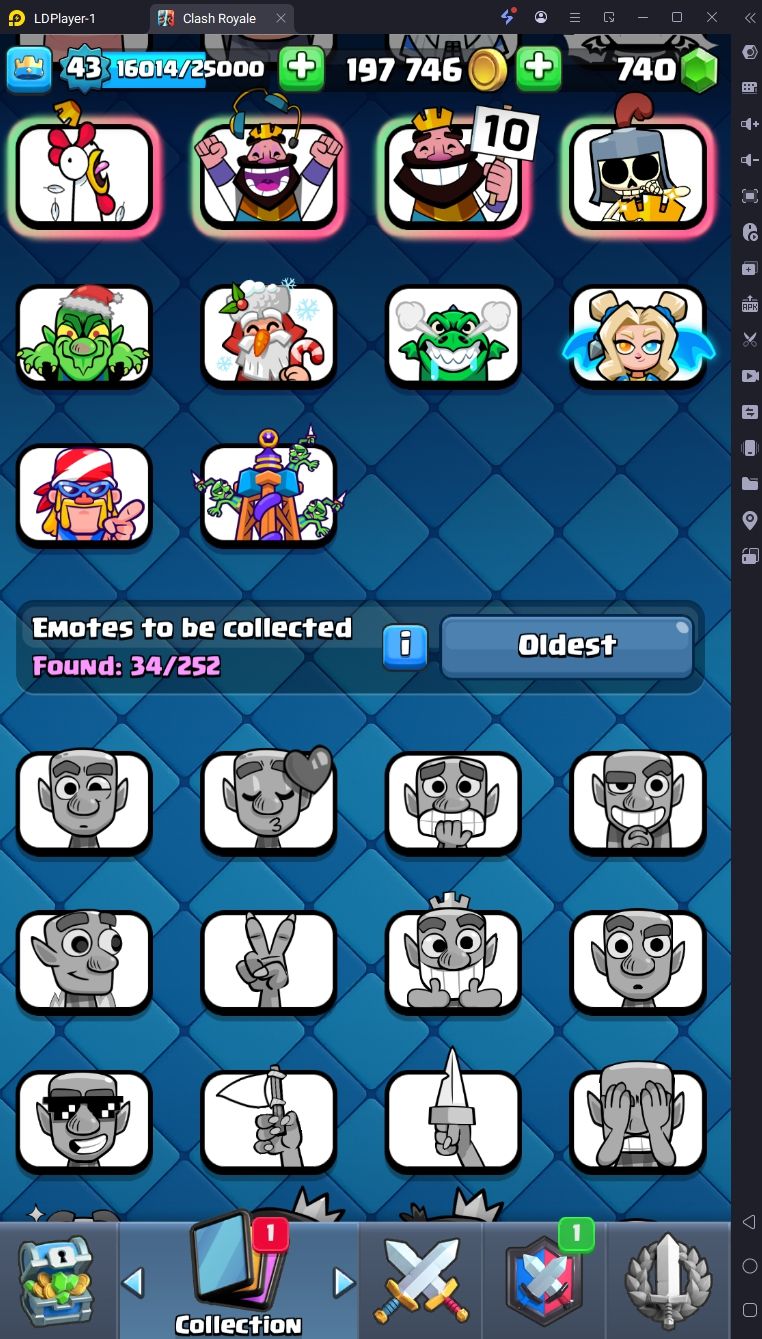Open the emotes info button

405,646
